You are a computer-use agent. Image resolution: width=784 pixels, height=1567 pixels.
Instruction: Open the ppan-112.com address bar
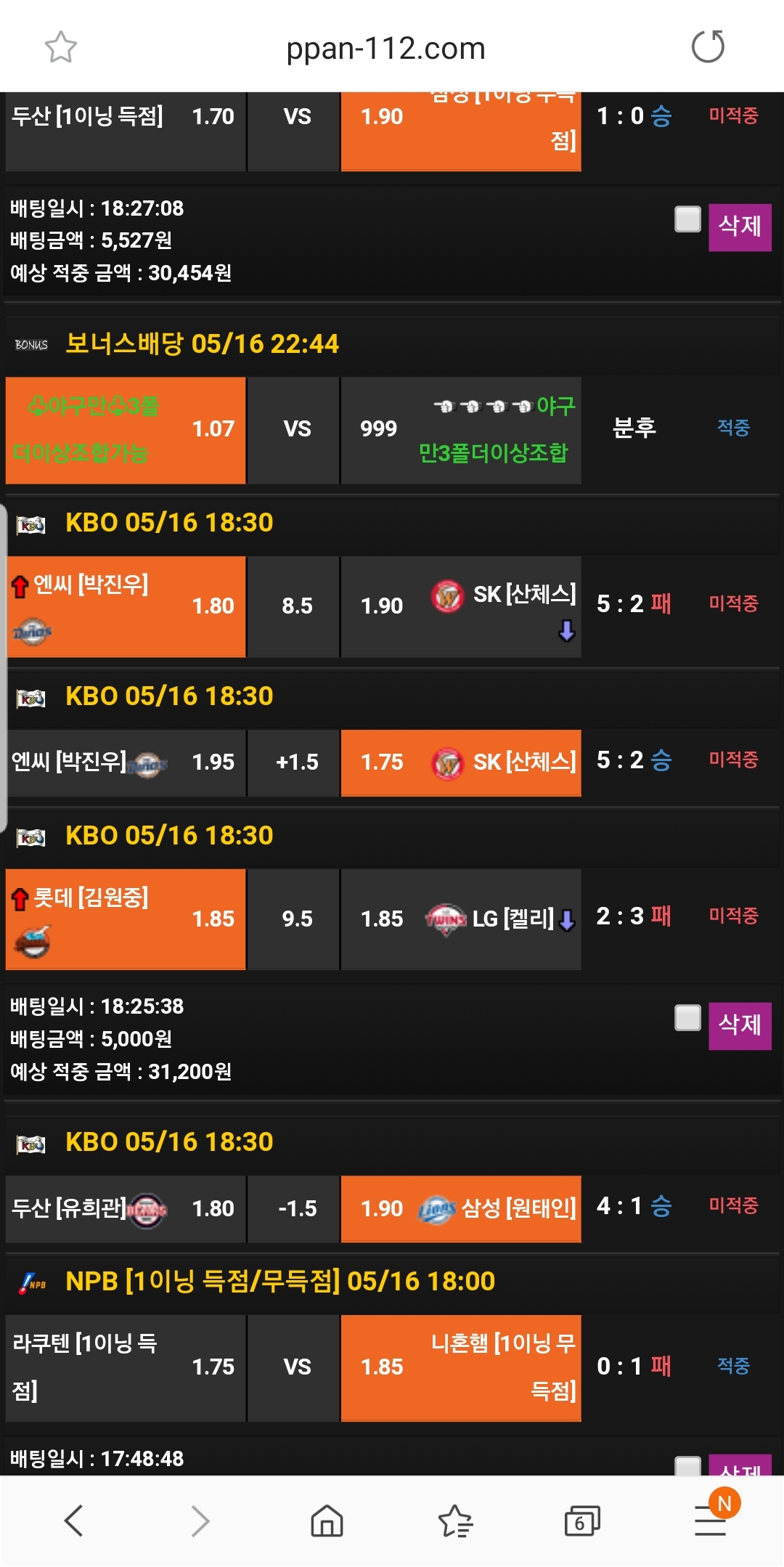point(385,48)
